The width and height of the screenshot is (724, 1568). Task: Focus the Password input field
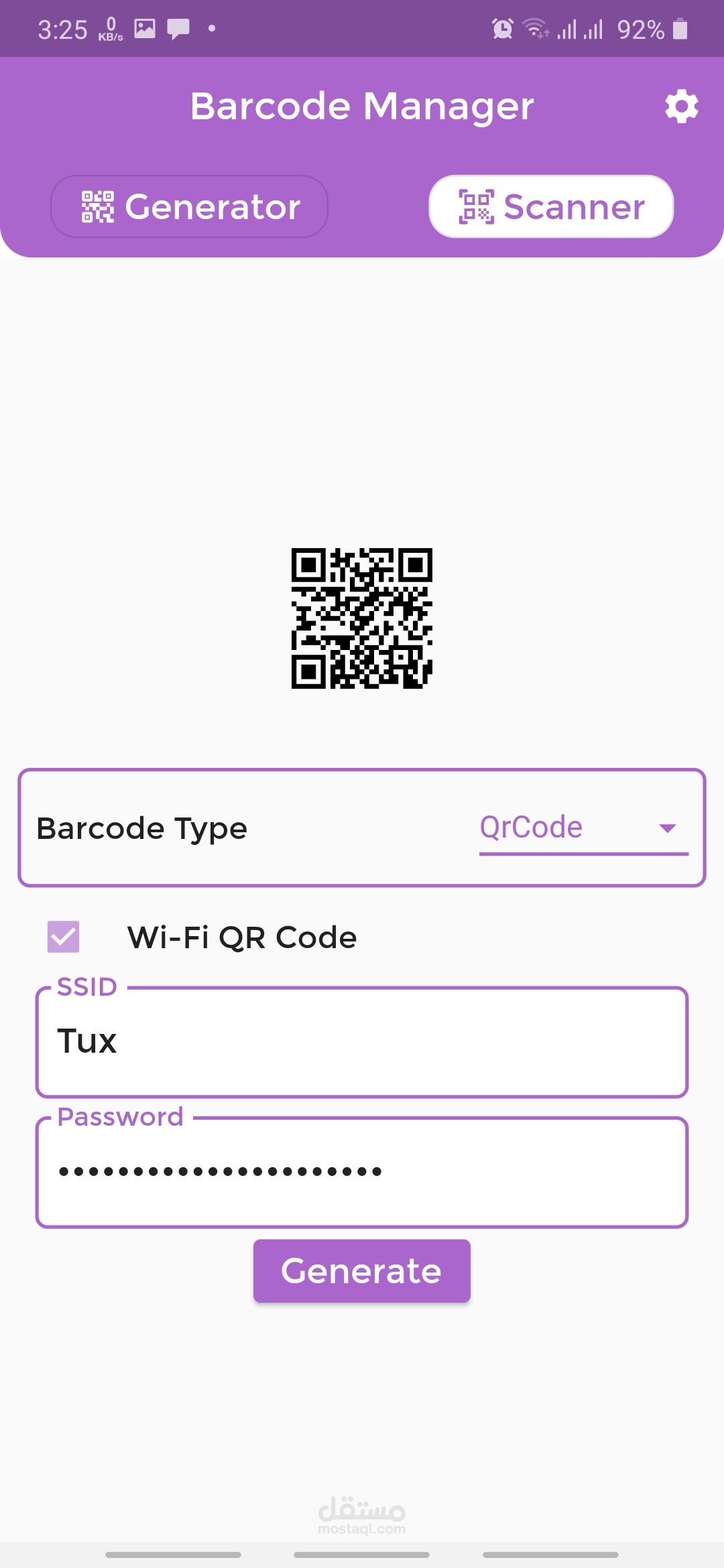[362, 1172]
